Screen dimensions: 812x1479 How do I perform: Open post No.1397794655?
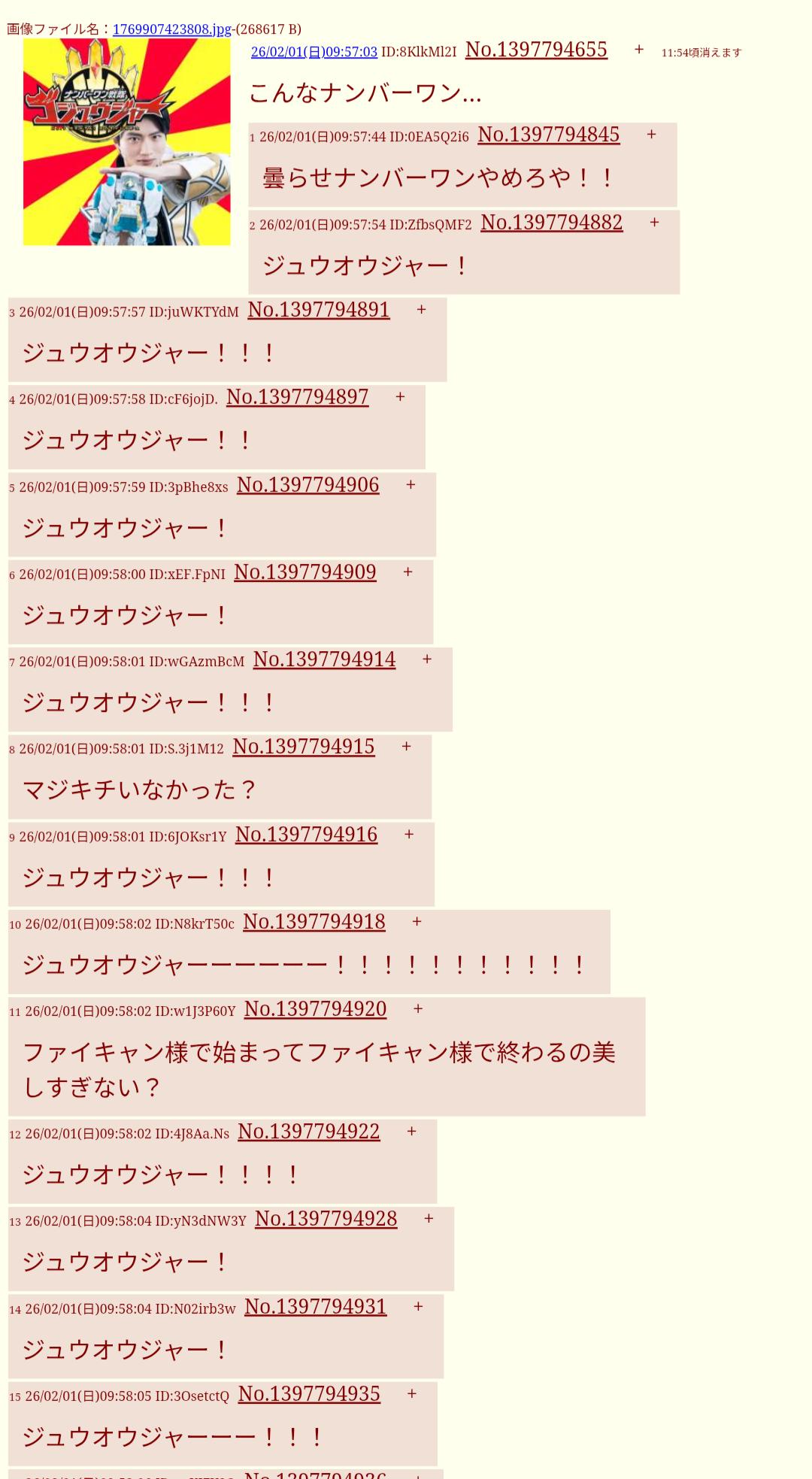click(x=536, y=50)
